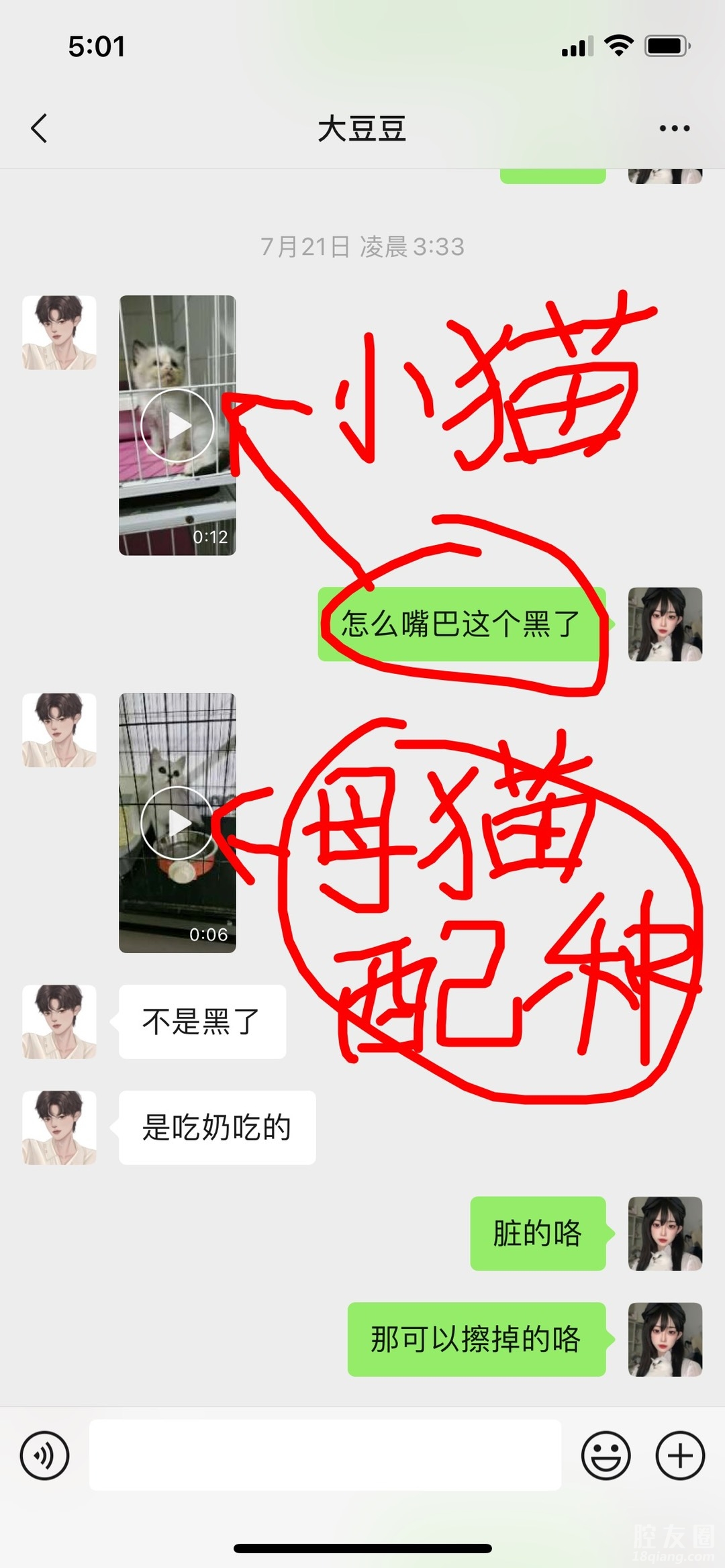Open the emoji sticker panel
The width and height of the screenshot is (725, 1568).
(606, 1455)
